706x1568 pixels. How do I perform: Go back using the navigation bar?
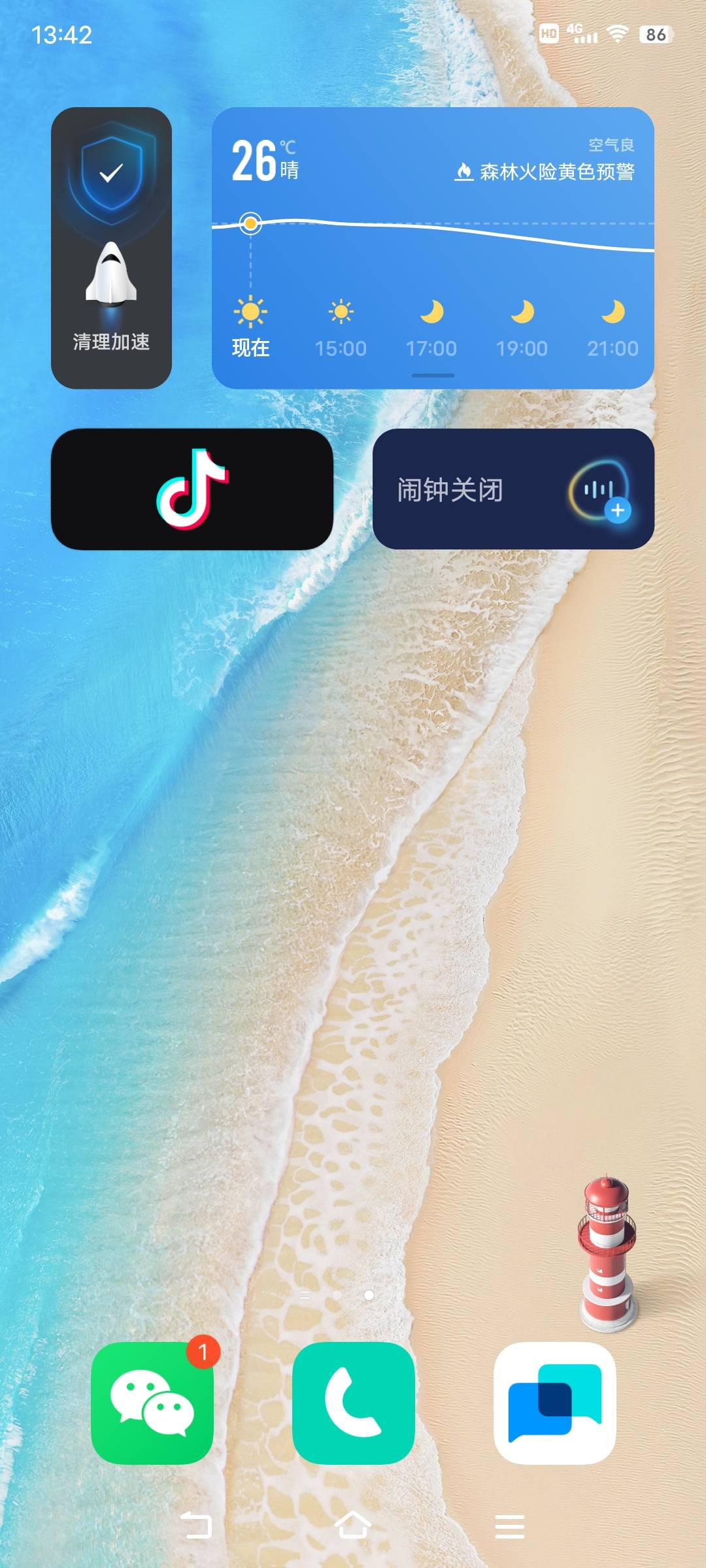click(x=196, y=1526)
